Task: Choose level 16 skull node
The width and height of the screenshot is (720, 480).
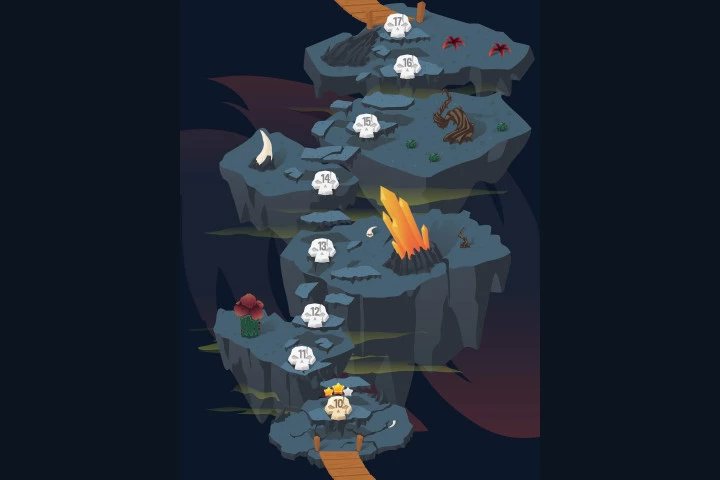Action: click(x=405, y=67)
